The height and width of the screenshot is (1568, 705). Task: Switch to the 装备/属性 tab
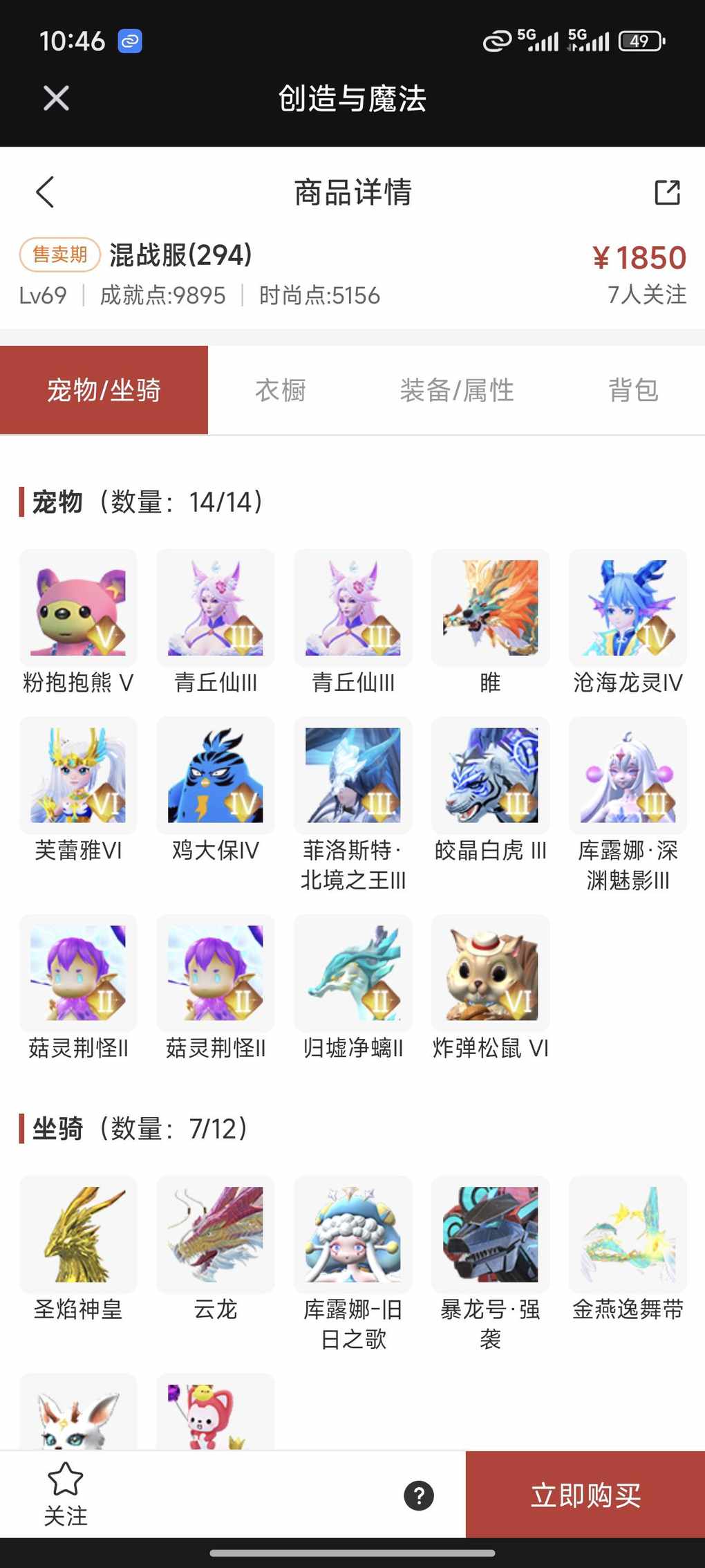point(457,390)
